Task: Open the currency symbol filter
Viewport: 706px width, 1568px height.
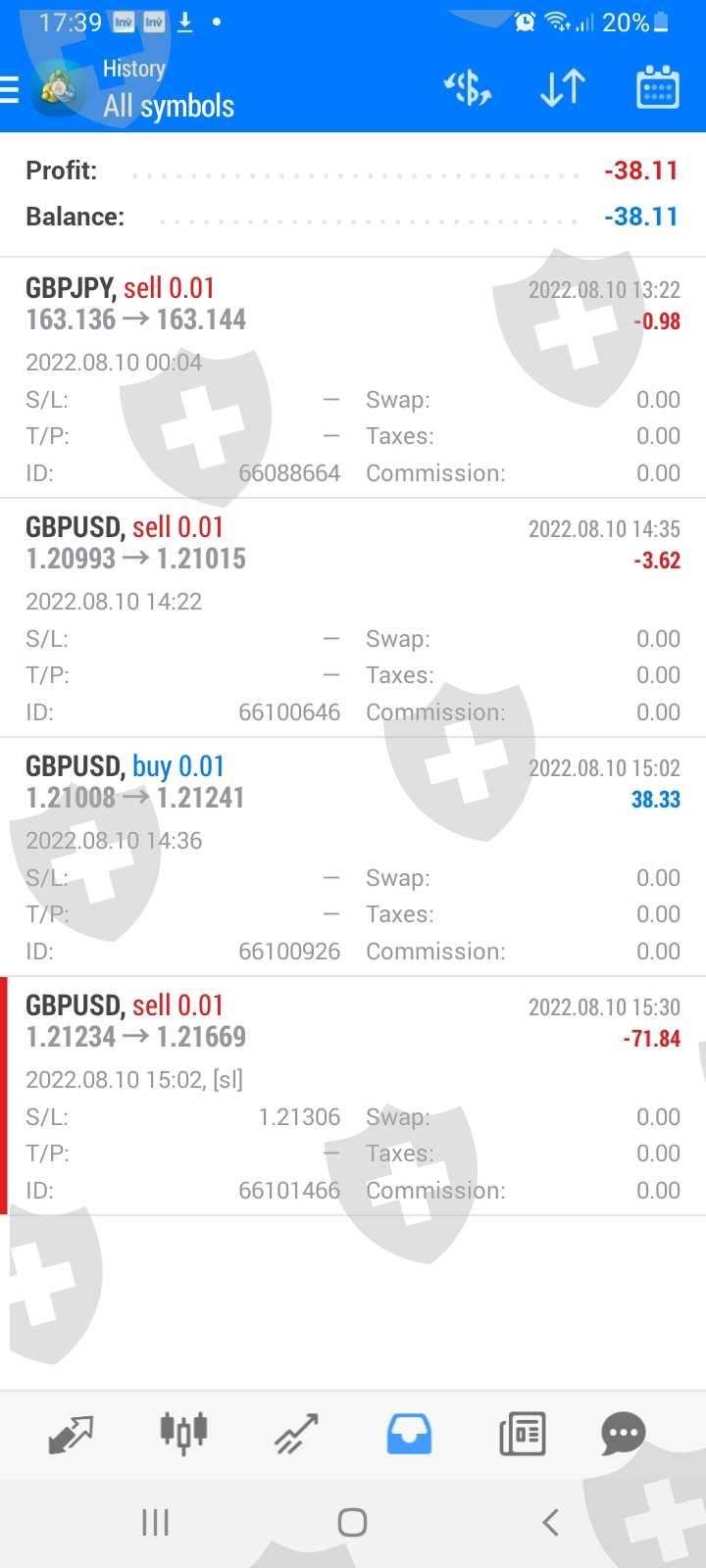Action: tap(468, 89)
